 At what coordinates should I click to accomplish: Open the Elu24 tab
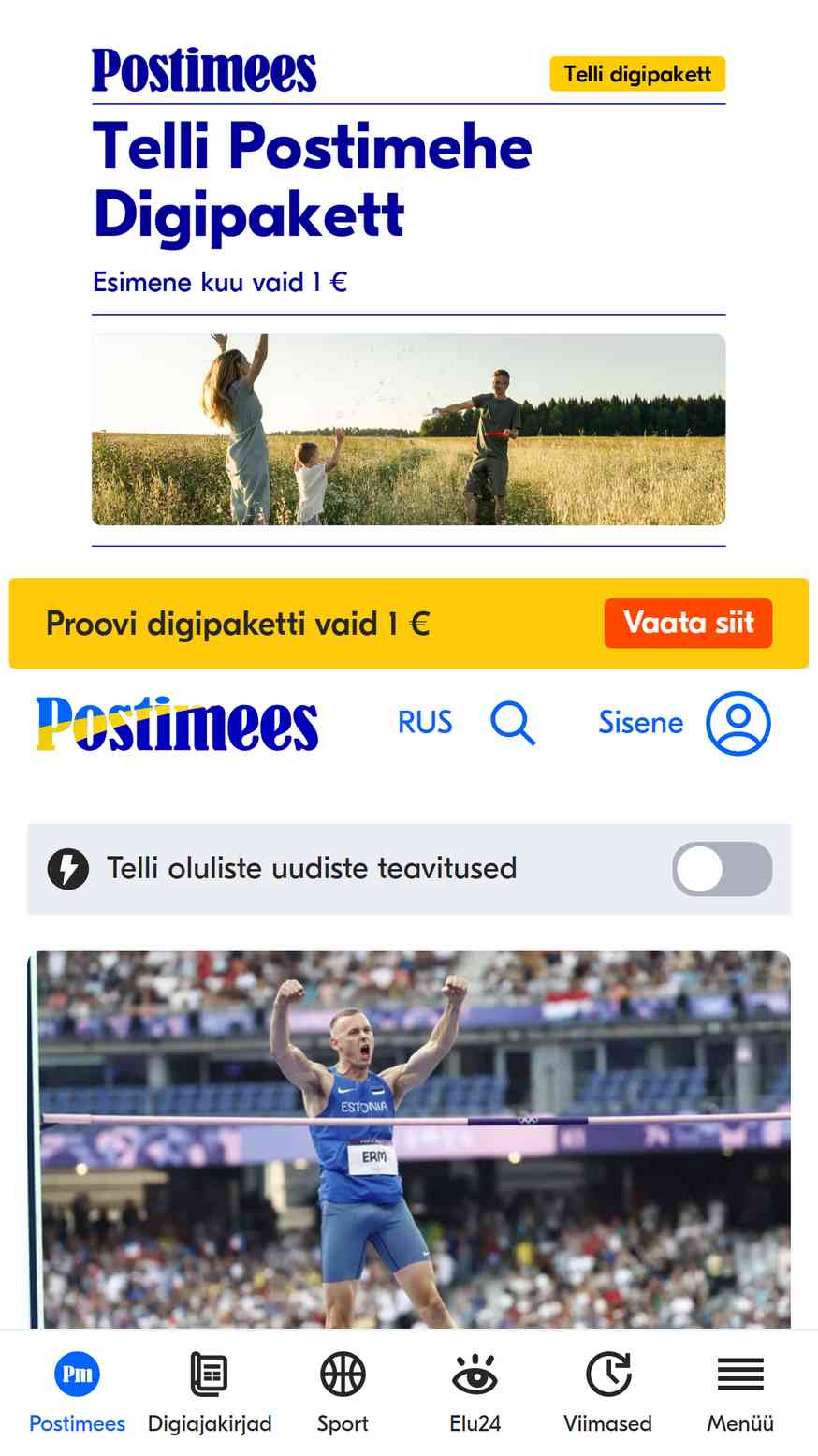(475, 1392)
